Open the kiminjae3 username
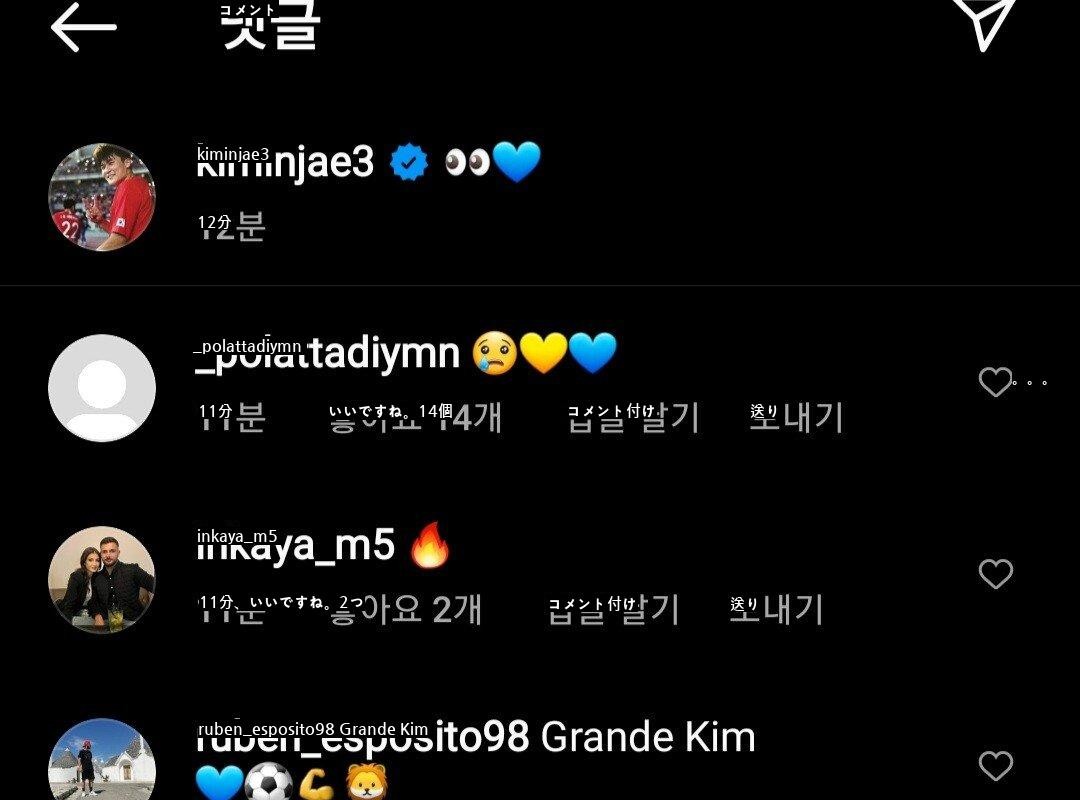Image resolution: width=1080 pixels, height=800 pixels. click(285, 162)
